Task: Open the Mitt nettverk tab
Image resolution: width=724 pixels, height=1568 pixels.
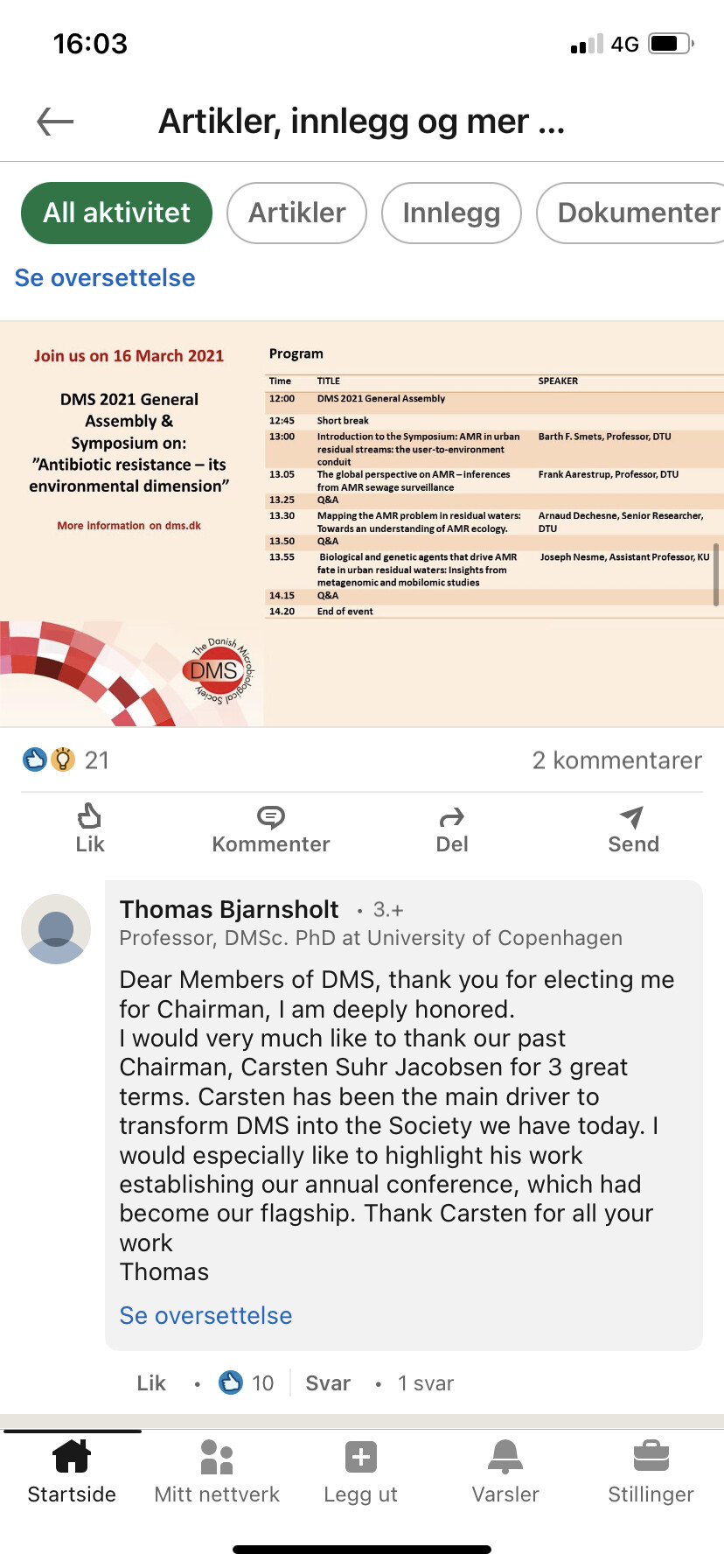Action: coord(217,1472)
